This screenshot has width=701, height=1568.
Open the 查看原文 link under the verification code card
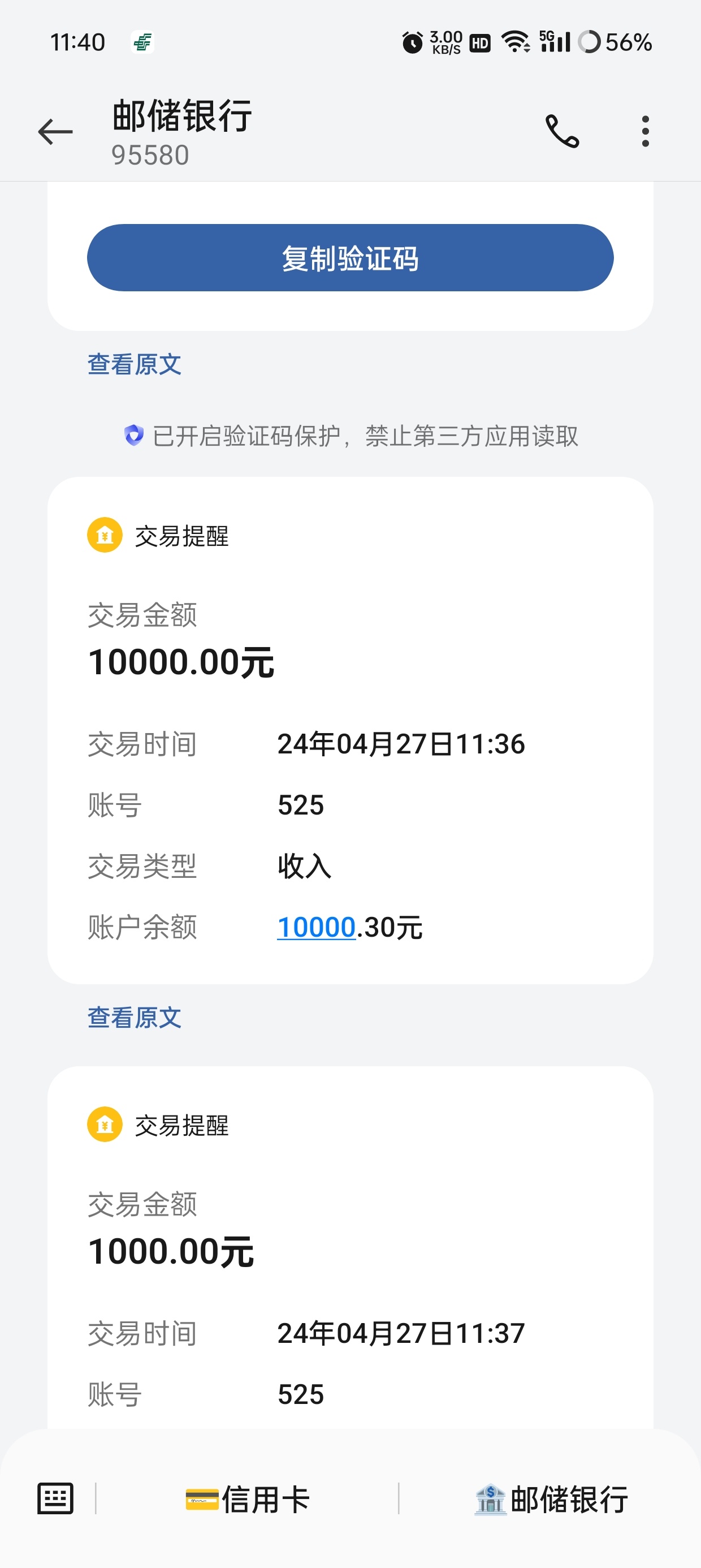[x=135, y=364]
